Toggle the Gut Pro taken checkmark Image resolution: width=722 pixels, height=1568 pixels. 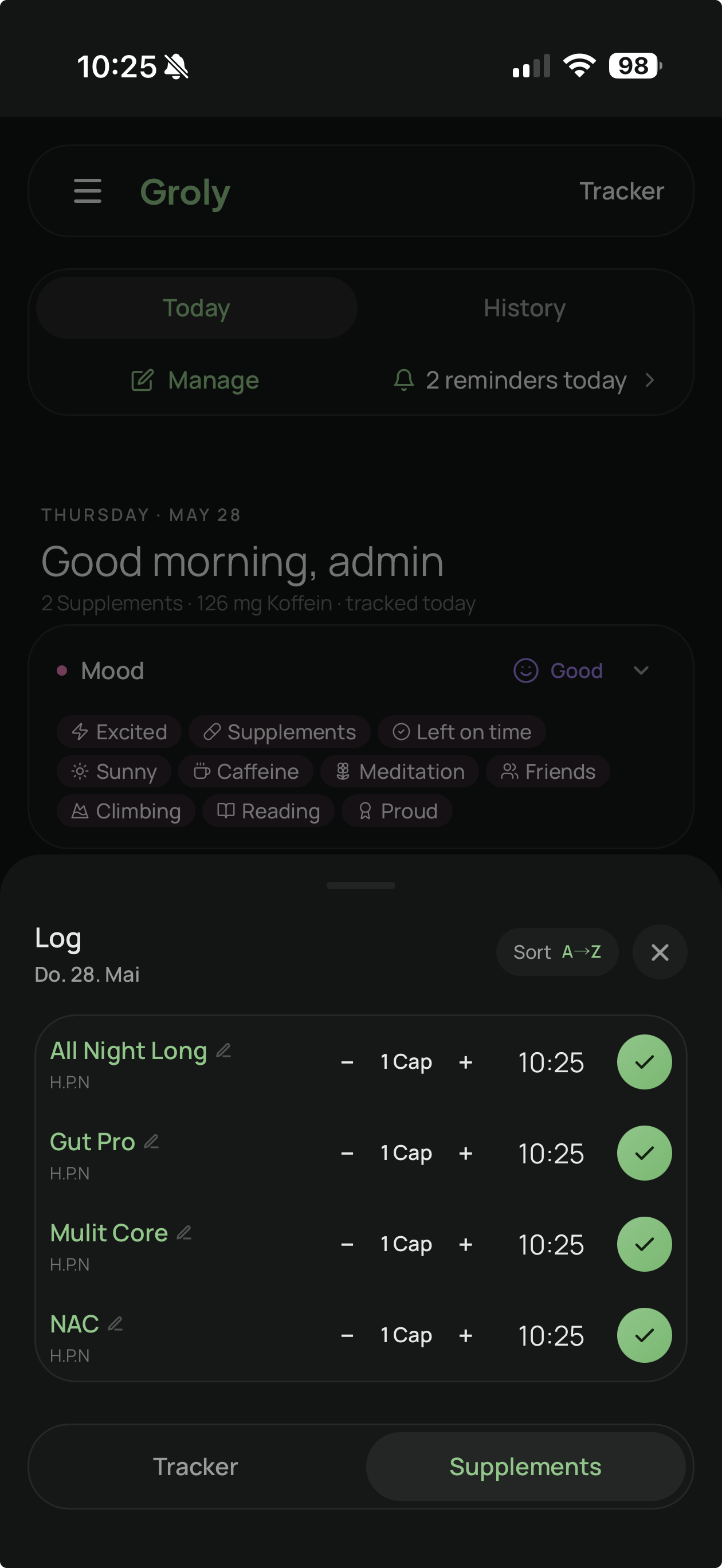(644, 1154)
